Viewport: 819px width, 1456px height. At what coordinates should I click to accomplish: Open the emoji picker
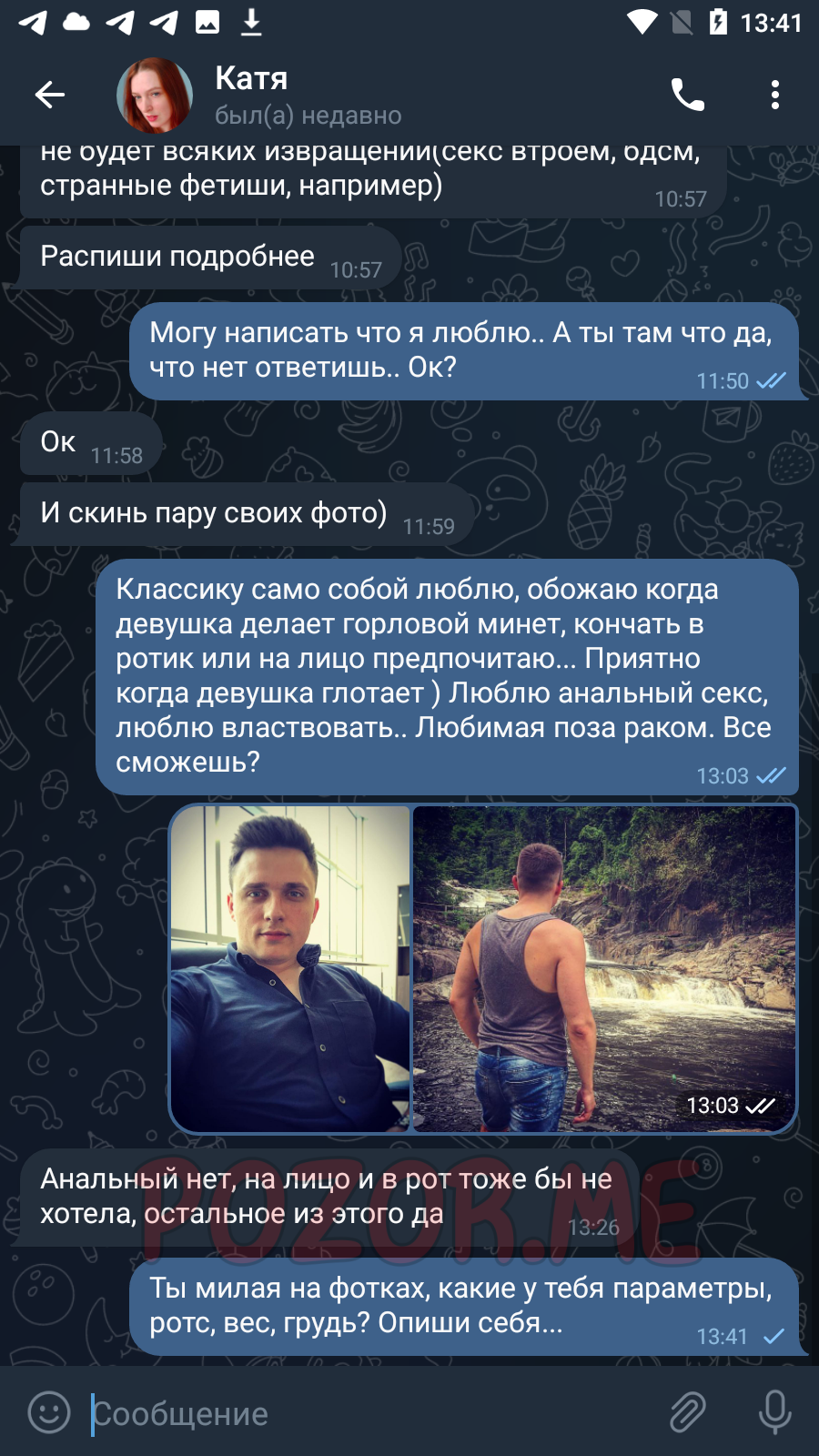49,1412
